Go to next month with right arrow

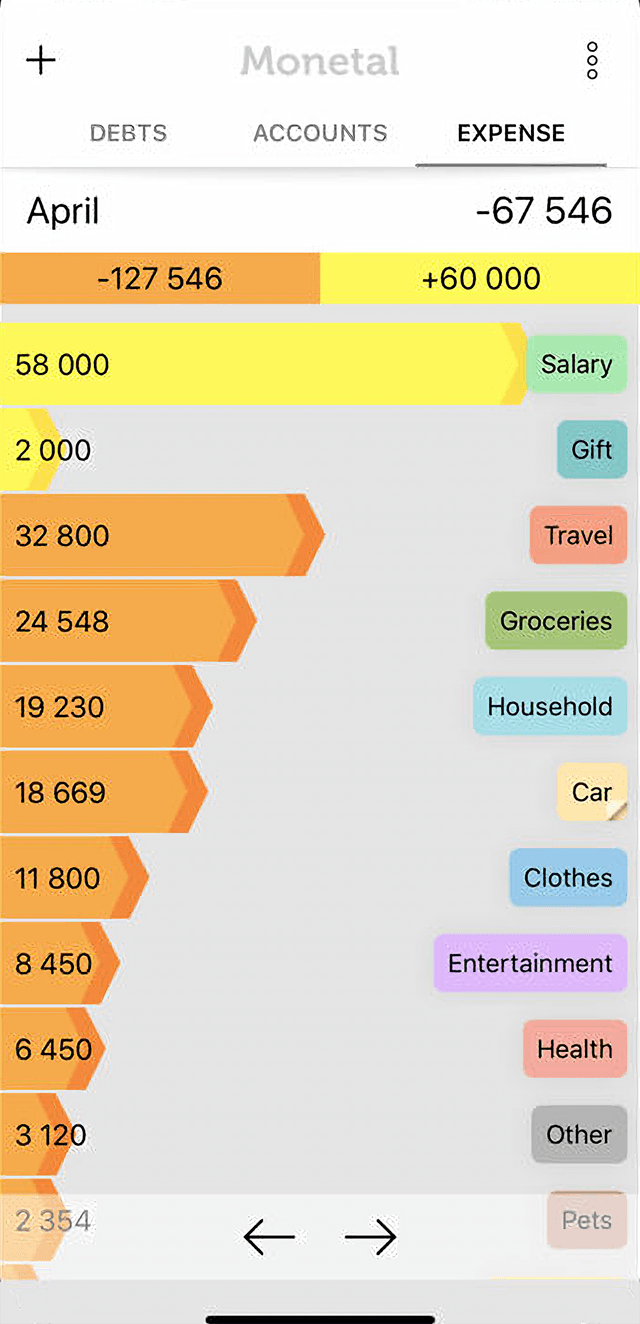point(371,1238)
